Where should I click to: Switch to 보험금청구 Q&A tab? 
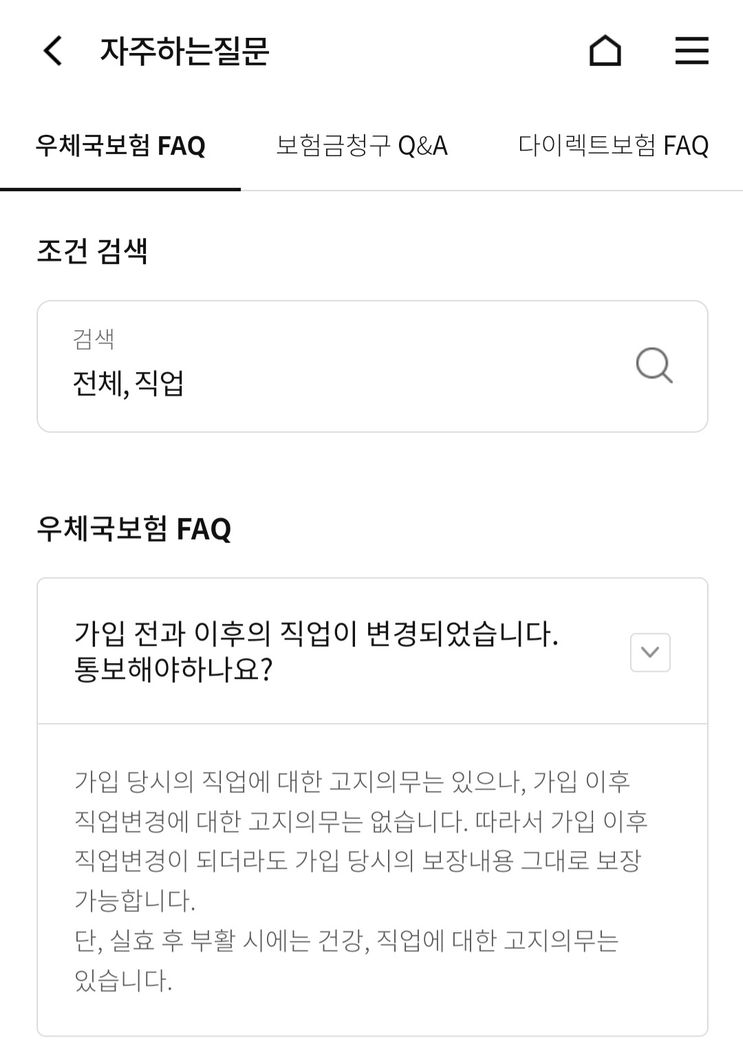362,146
